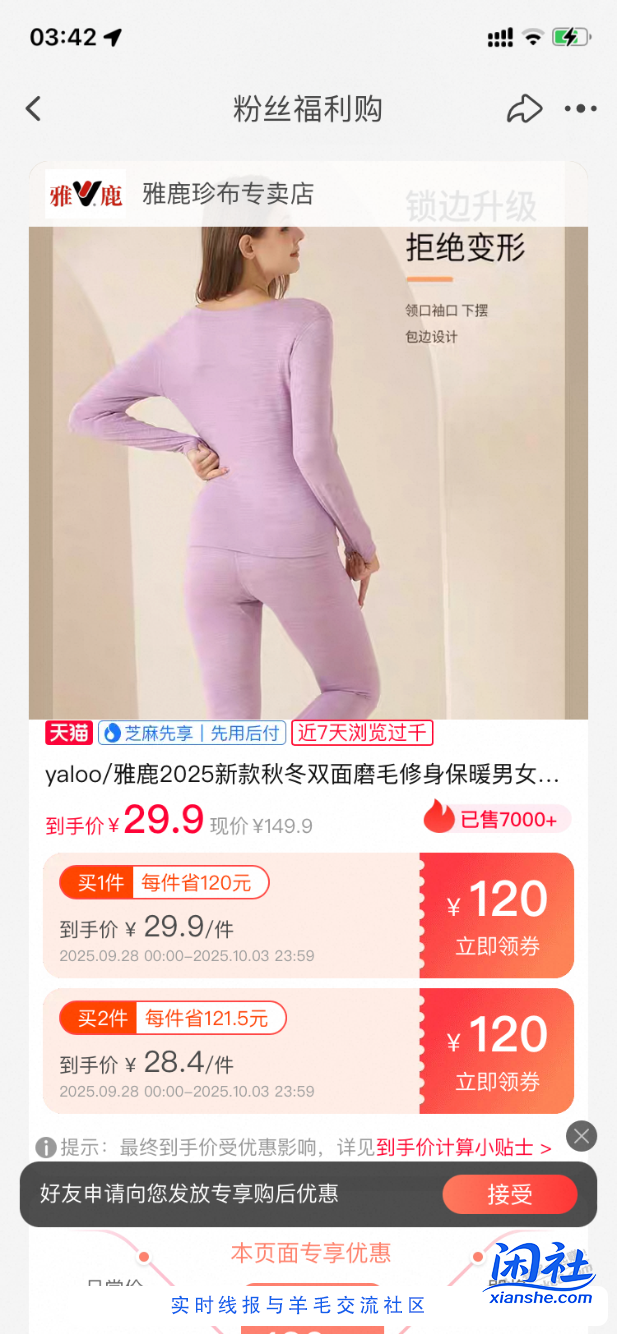This screenshot has width=617, height=1334.
Task: Open the 到手价计算小贴士 link
Action: (x=464, y=1147)
